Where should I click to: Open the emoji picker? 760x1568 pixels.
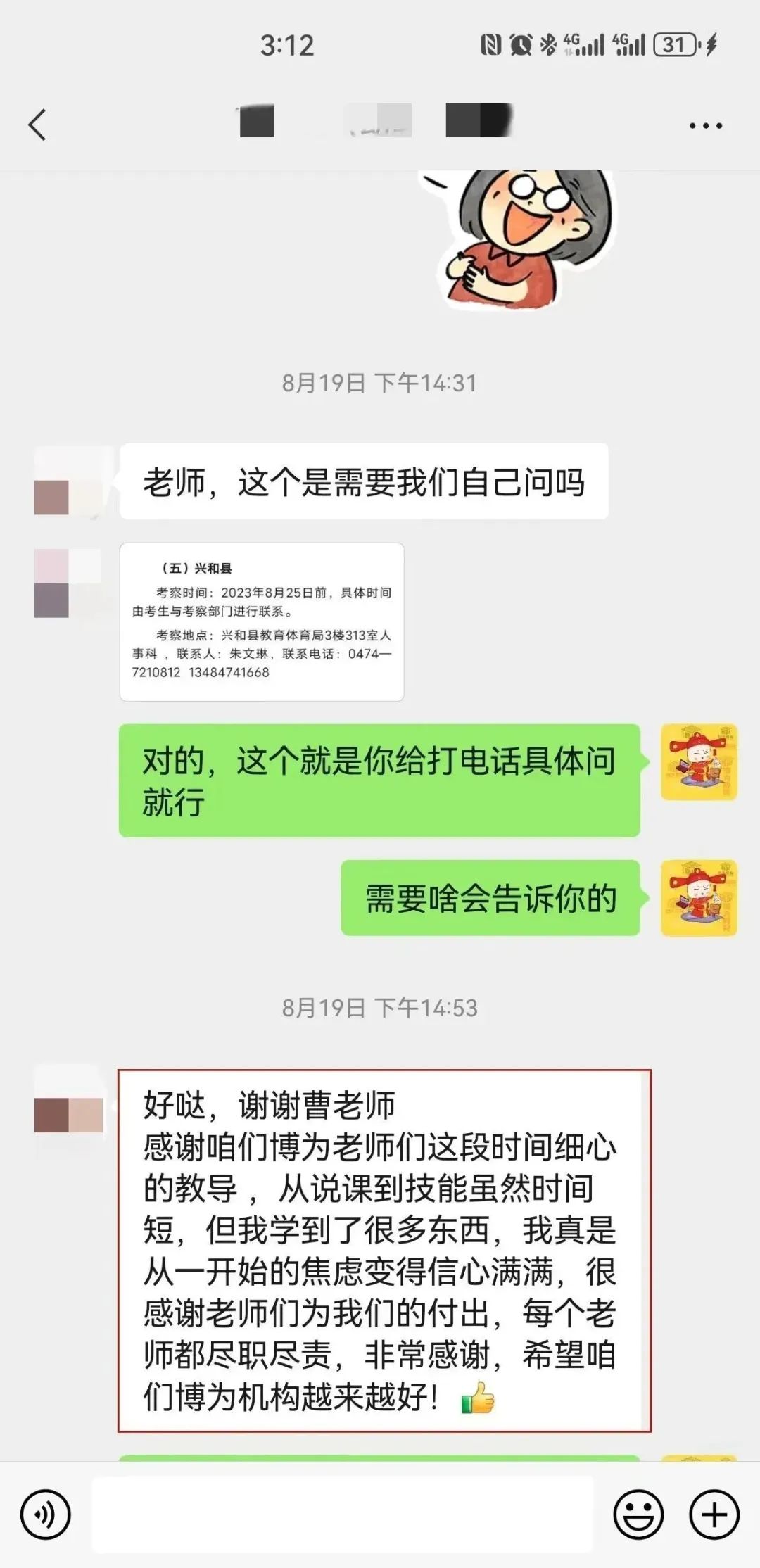tap(638, 1514)
